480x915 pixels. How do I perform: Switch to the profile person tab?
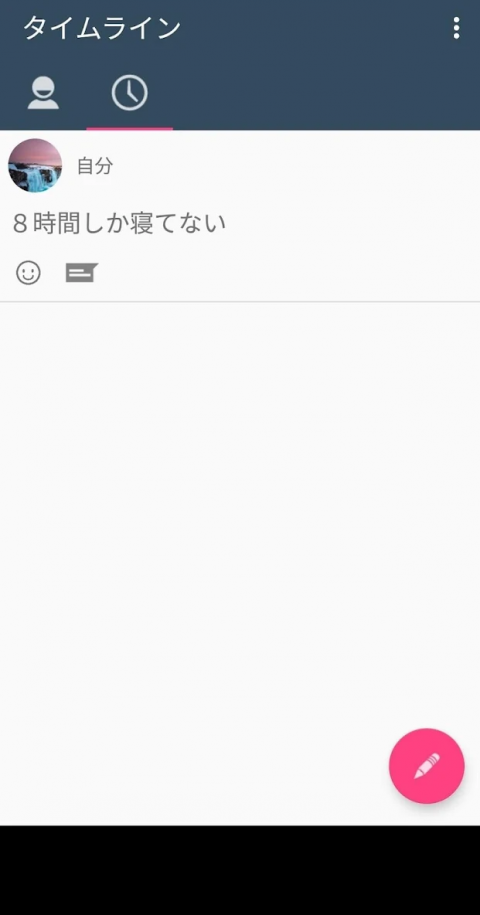(43, 93)
